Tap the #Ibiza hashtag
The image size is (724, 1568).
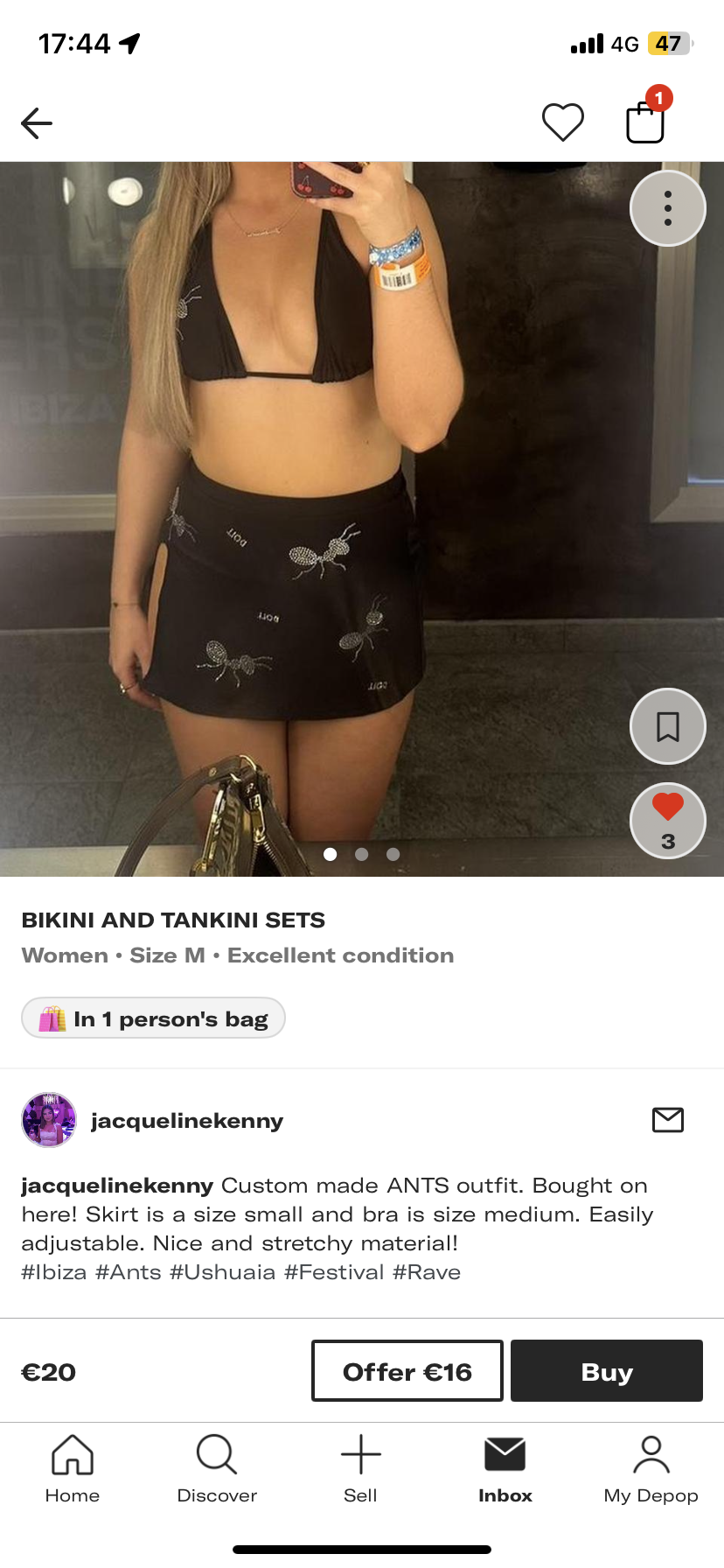coord(53,1272)
